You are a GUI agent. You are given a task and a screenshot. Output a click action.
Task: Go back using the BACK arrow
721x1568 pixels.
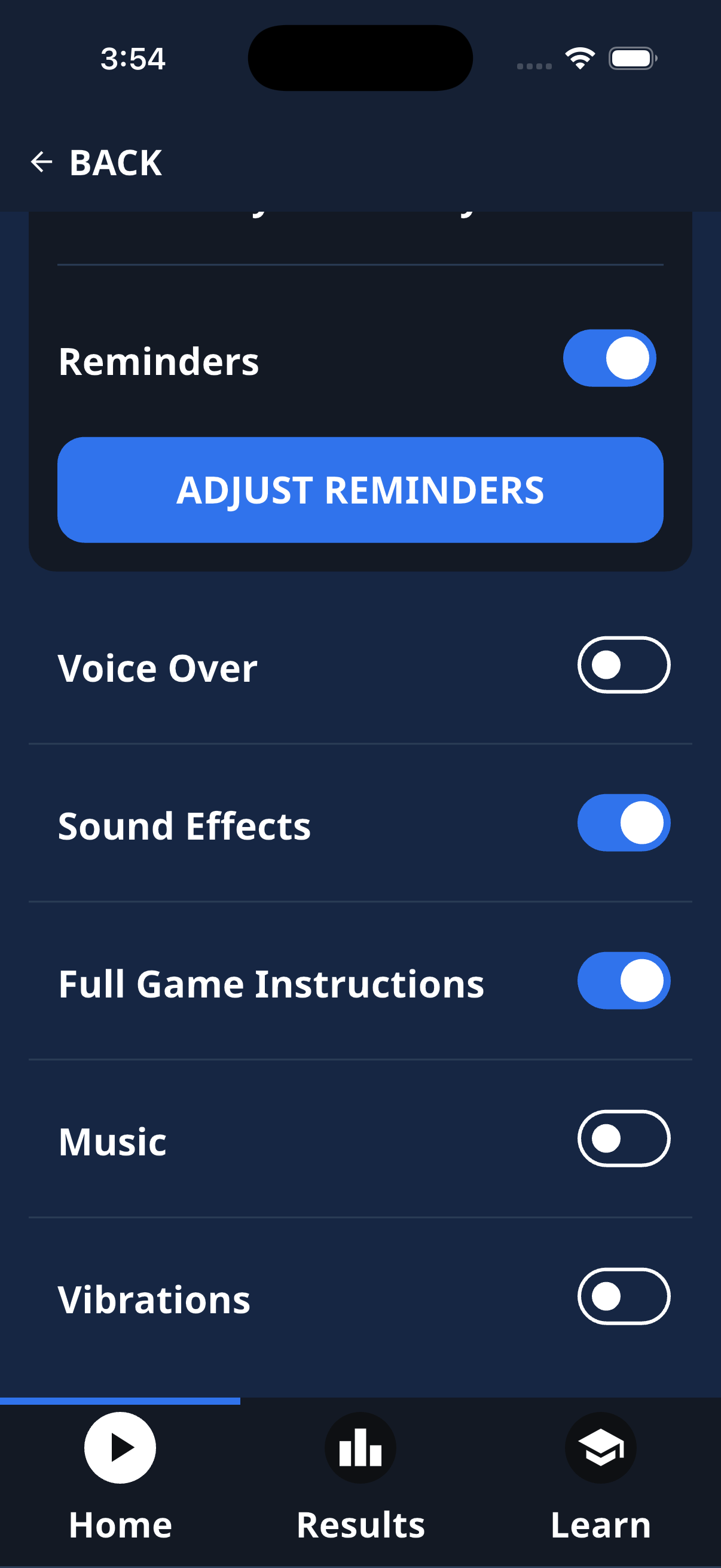(x=96, y=163)
